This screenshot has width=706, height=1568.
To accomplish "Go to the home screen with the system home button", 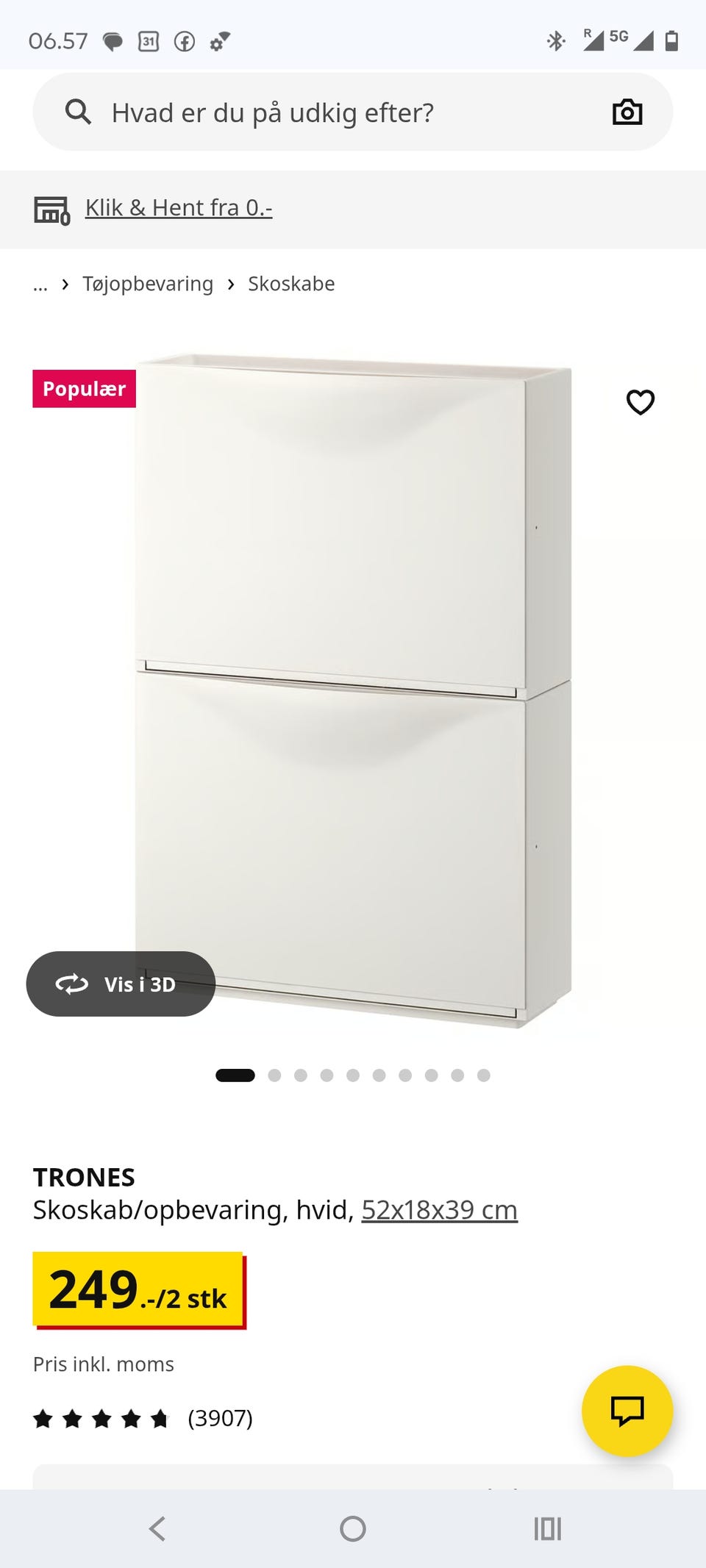I will [353, 1529].
